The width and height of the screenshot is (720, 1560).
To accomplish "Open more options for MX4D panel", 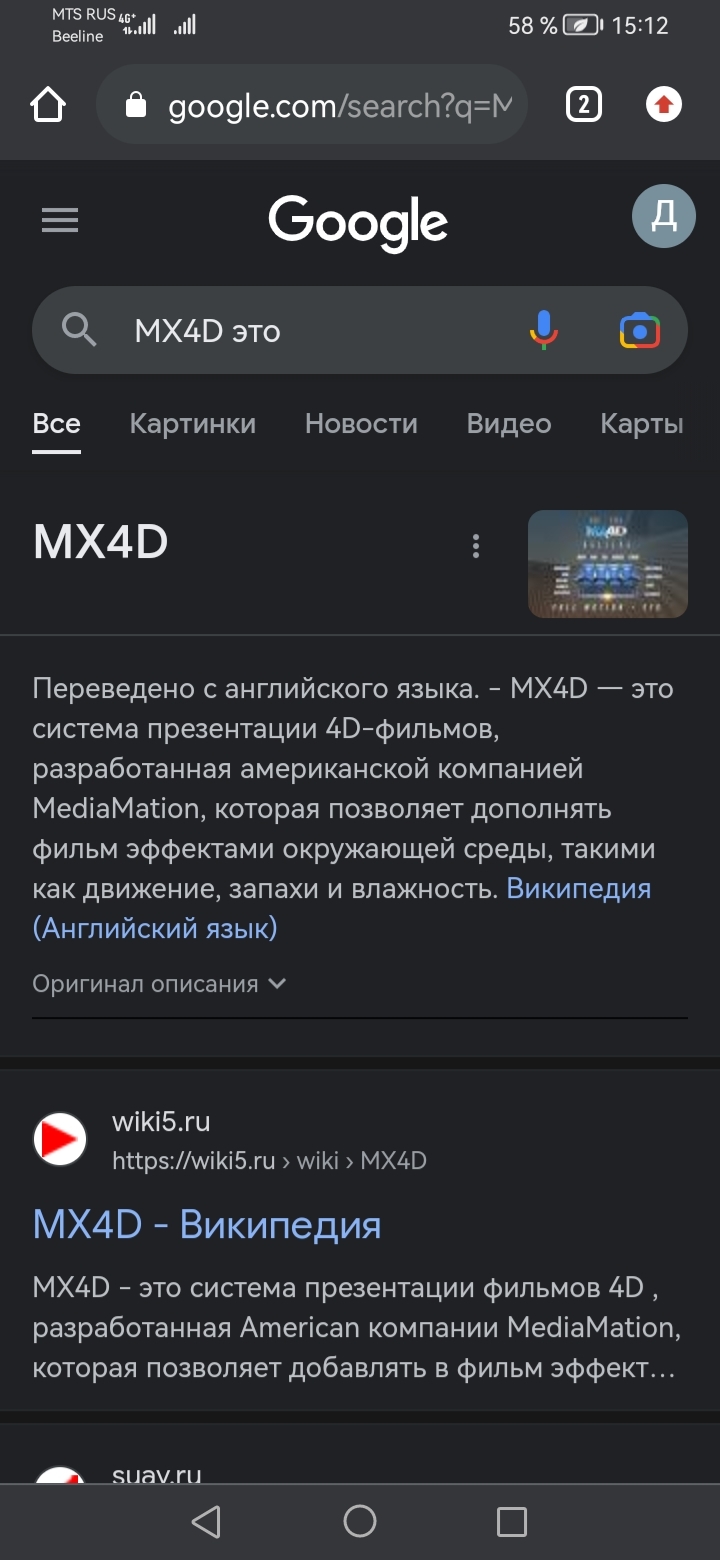I will coord(476,545).
